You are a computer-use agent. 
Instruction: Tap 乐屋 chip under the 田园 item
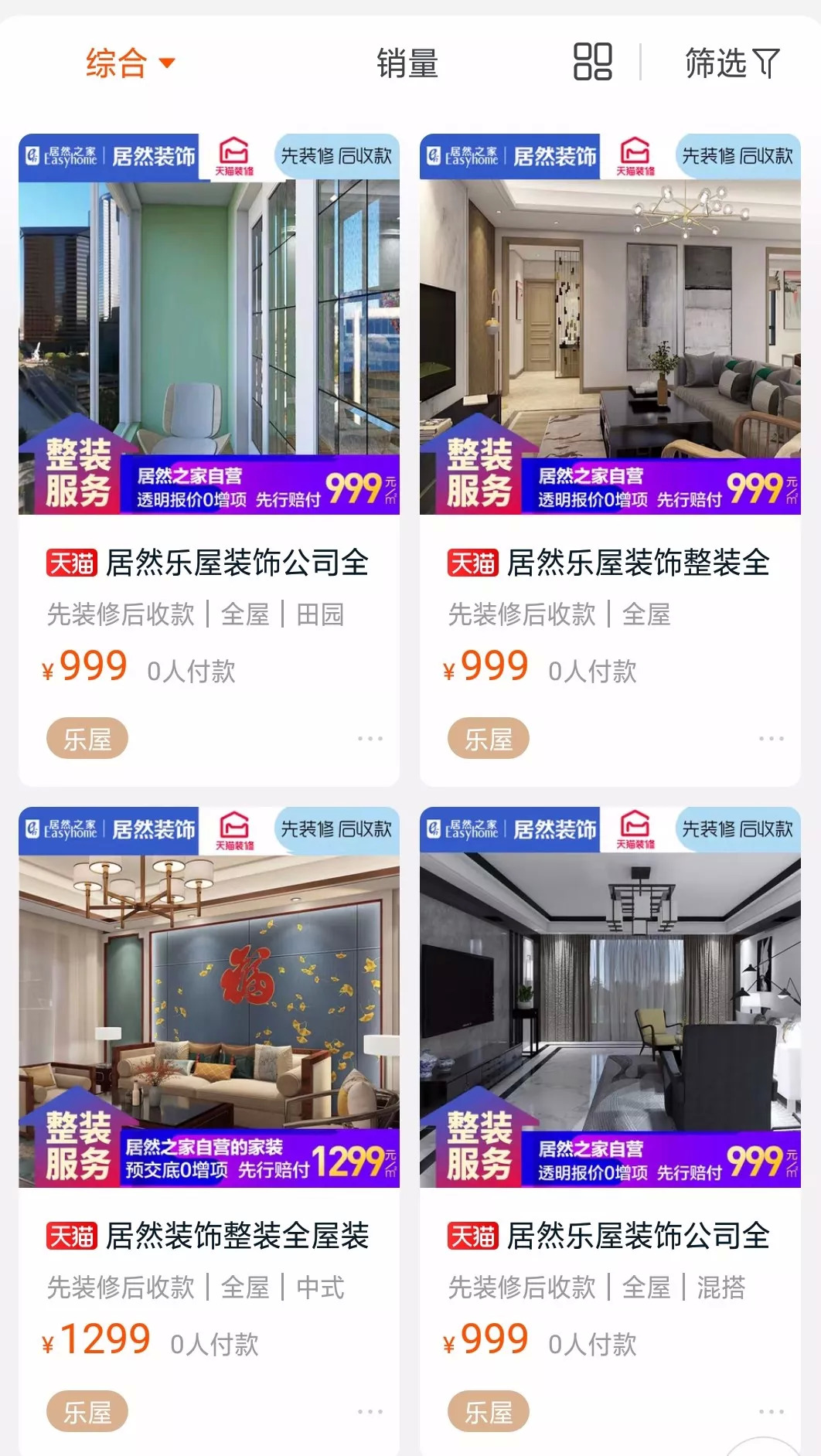pyautogui.click(x=87, y=739)
